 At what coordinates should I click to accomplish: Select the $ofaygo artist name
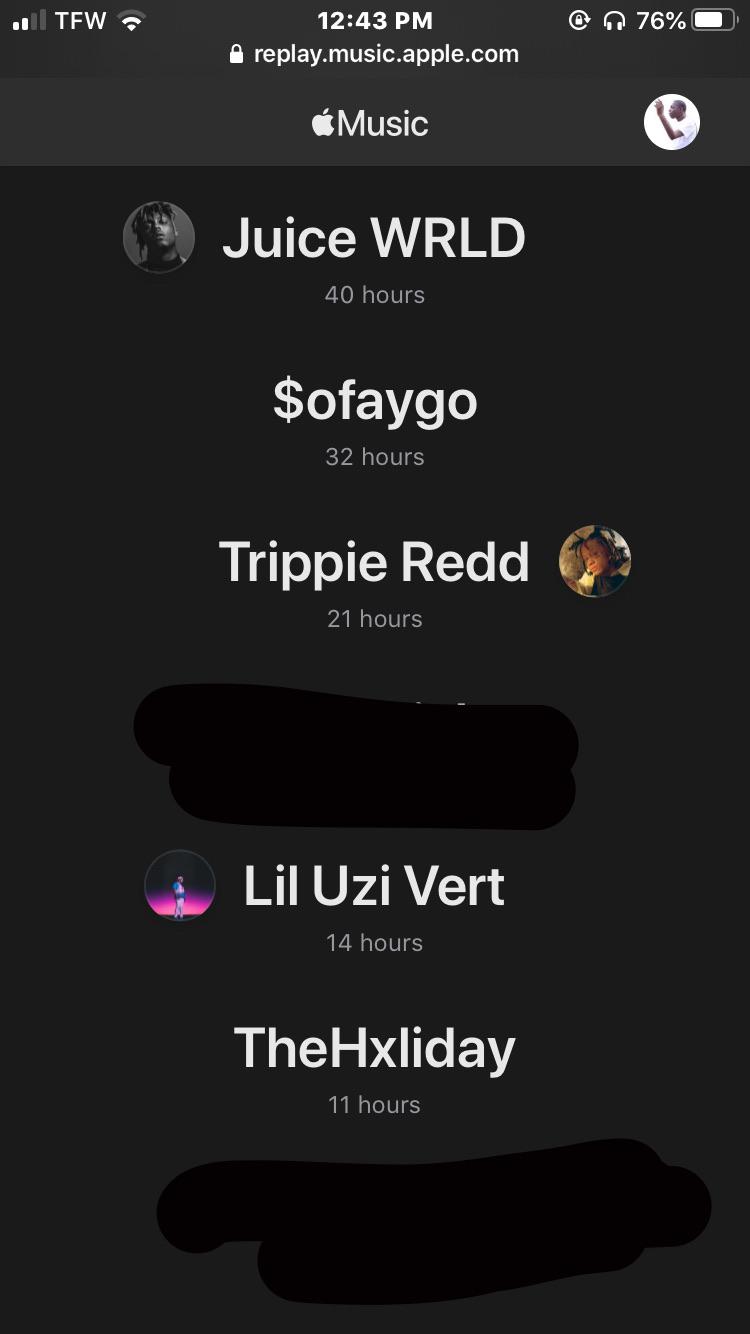(374, 399)
